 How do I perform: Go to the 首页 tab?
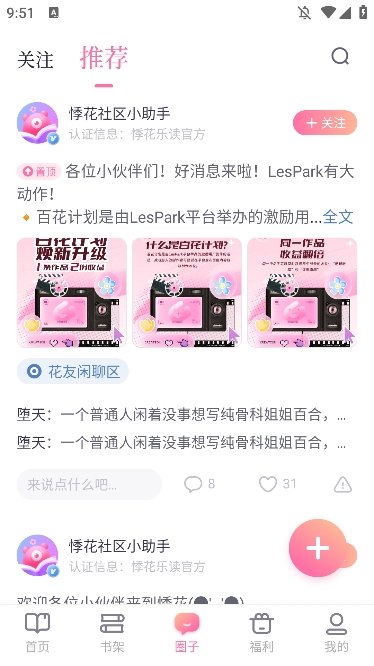click(37, 632)
